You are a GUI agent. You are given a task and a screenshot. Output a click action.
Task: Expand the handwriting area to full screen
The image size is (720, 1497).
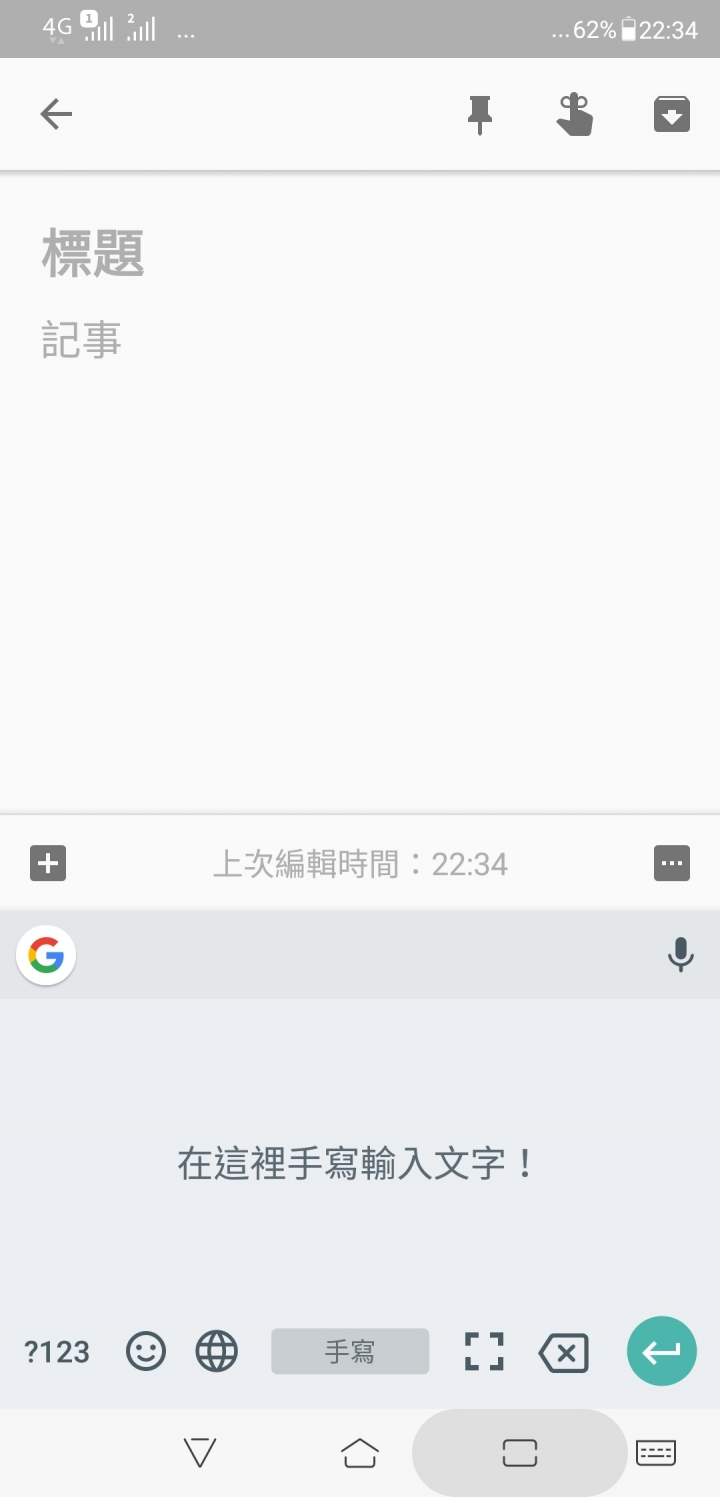[x=484, y=1352]
